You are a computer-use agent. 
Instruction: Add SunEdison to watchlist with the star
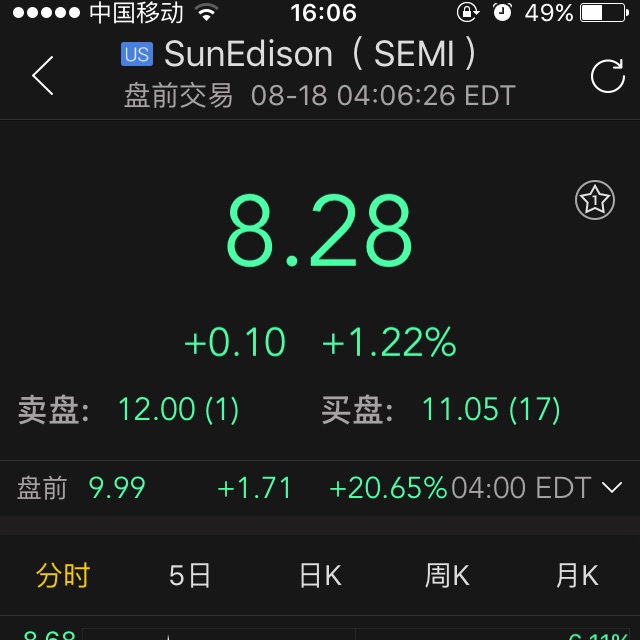click(594, 201)
